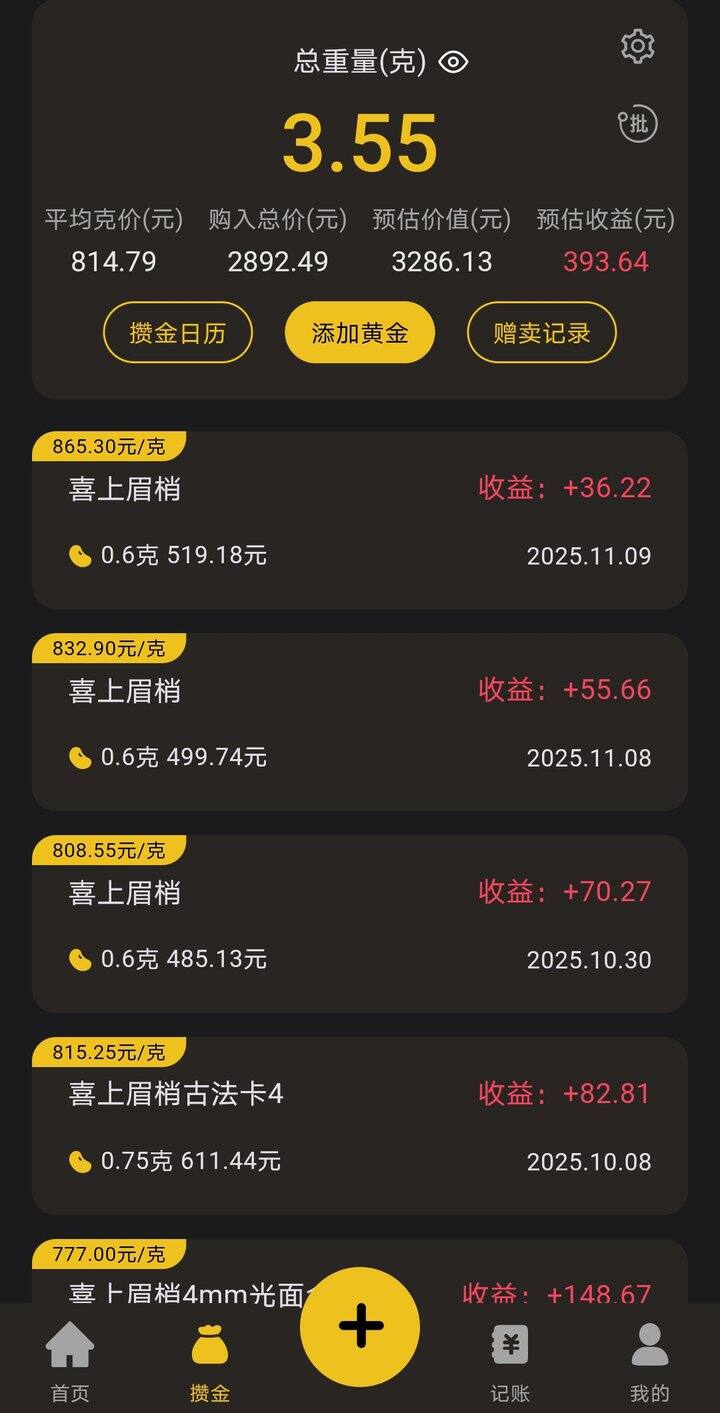Screen dimensions: 720x1413
Task: Open the 喜上眉梢古法卡4 record
Action: click(360, 1127)
